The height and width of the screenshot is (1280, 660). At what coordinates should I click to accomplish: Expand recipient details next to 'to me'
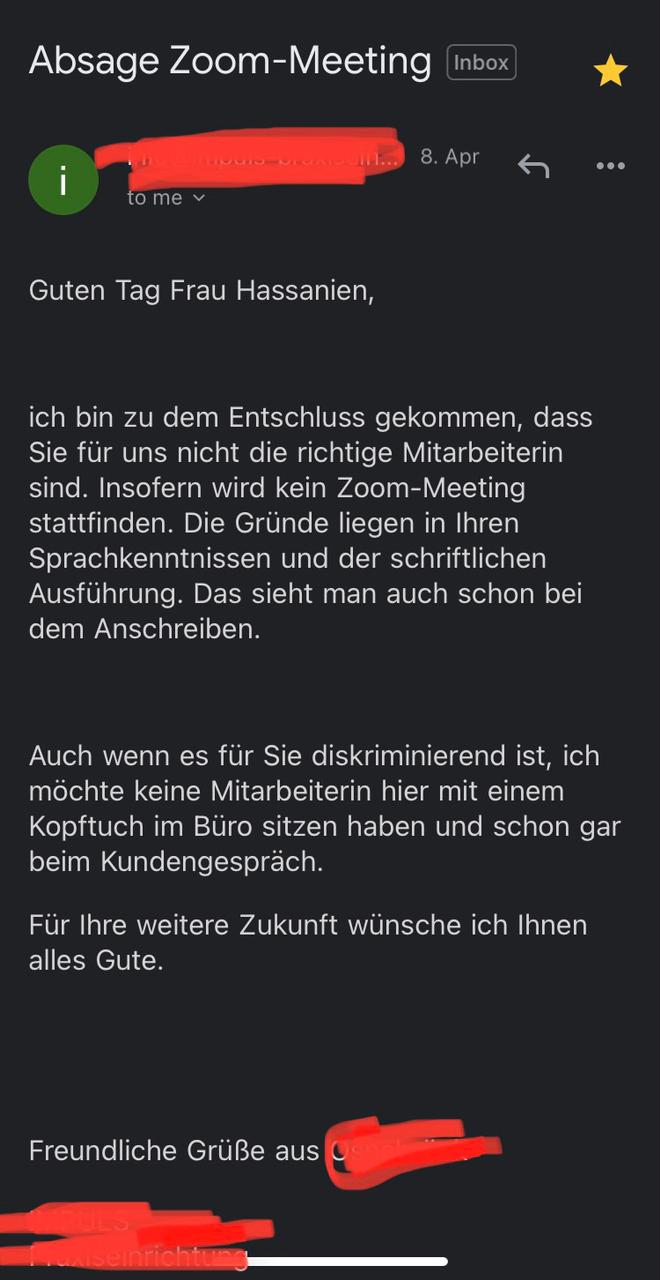click(x=198, y=198)
